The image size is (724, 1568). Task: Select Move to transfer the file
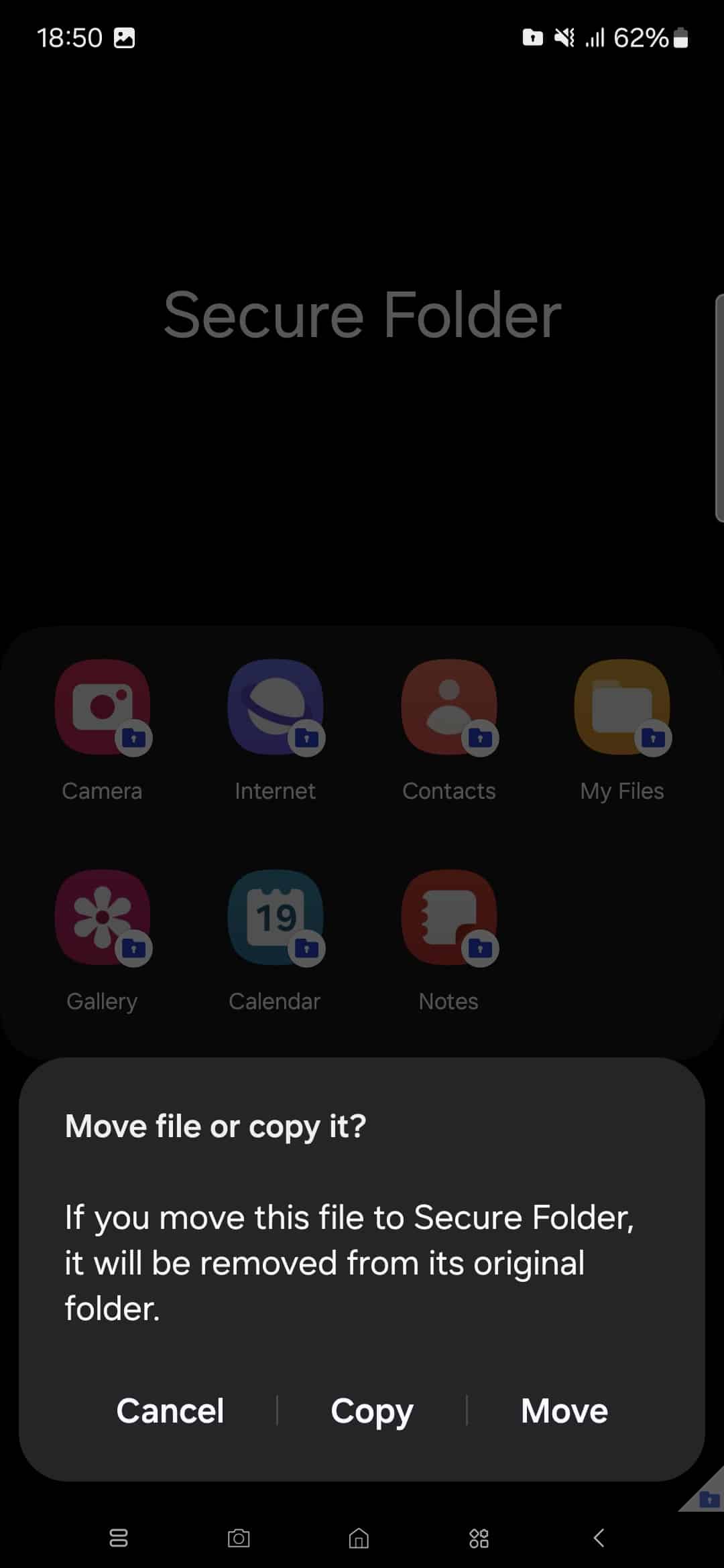click(564, 1411)
